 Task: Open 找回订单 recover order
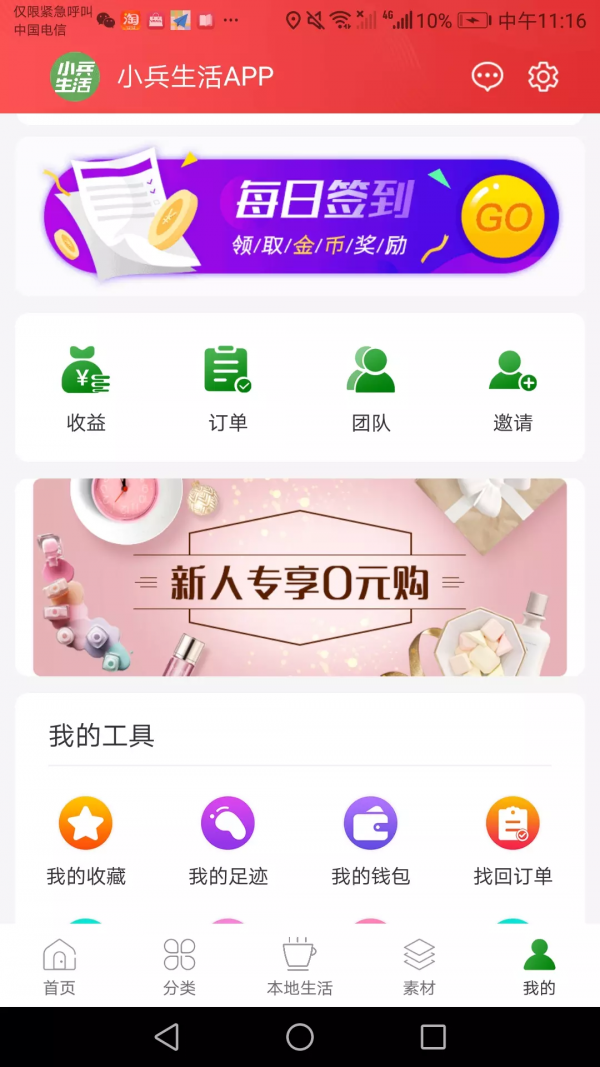coord(513,841)
